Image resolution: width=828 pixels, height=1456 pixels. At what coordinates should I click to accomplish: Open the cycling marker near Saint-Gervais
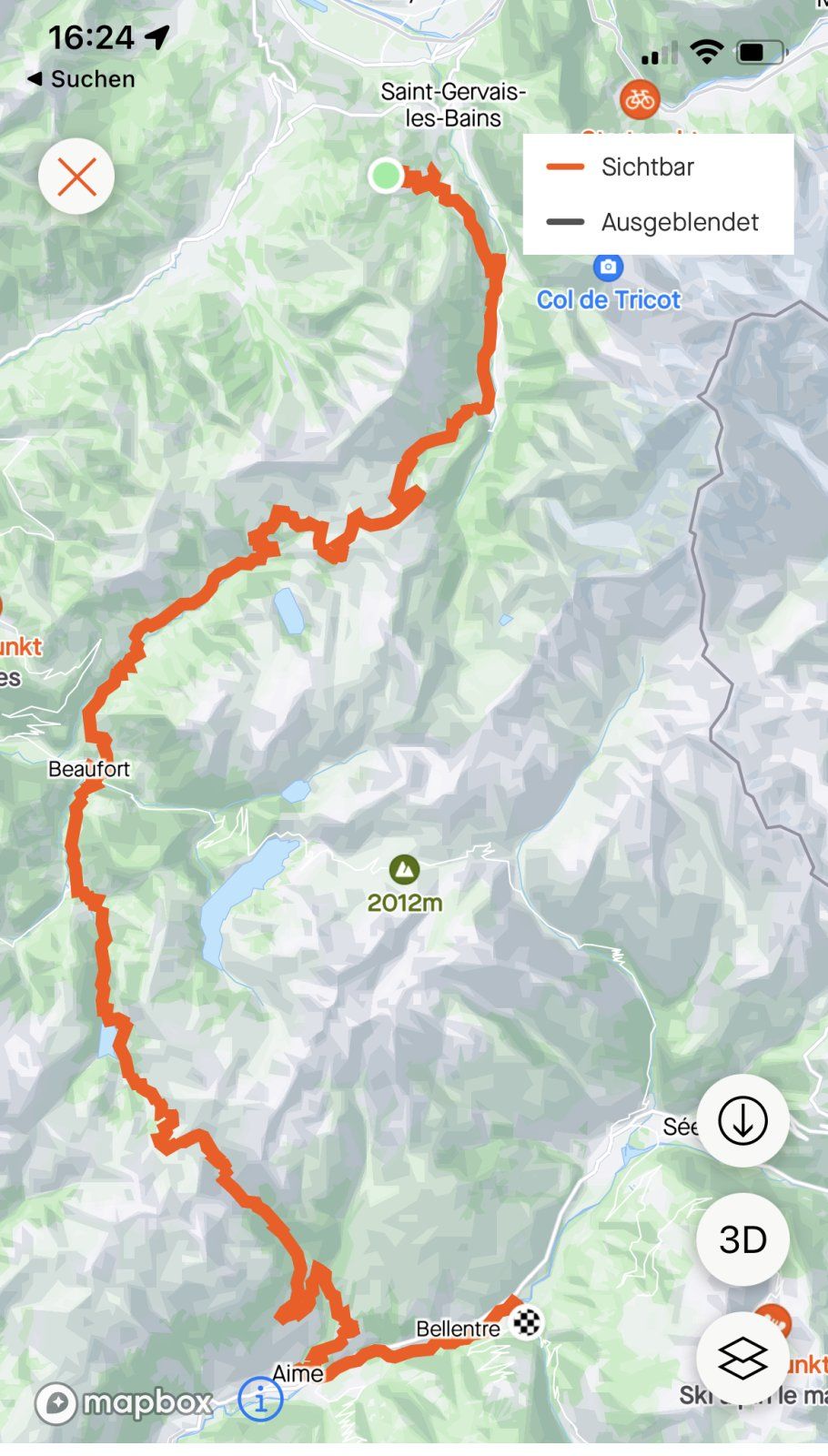pos(640,99)
